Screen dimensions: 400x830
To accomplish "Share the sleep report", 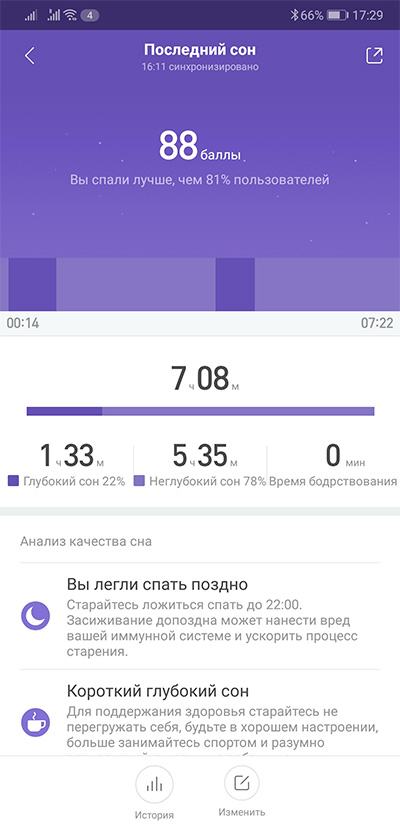I will [374, 56].
